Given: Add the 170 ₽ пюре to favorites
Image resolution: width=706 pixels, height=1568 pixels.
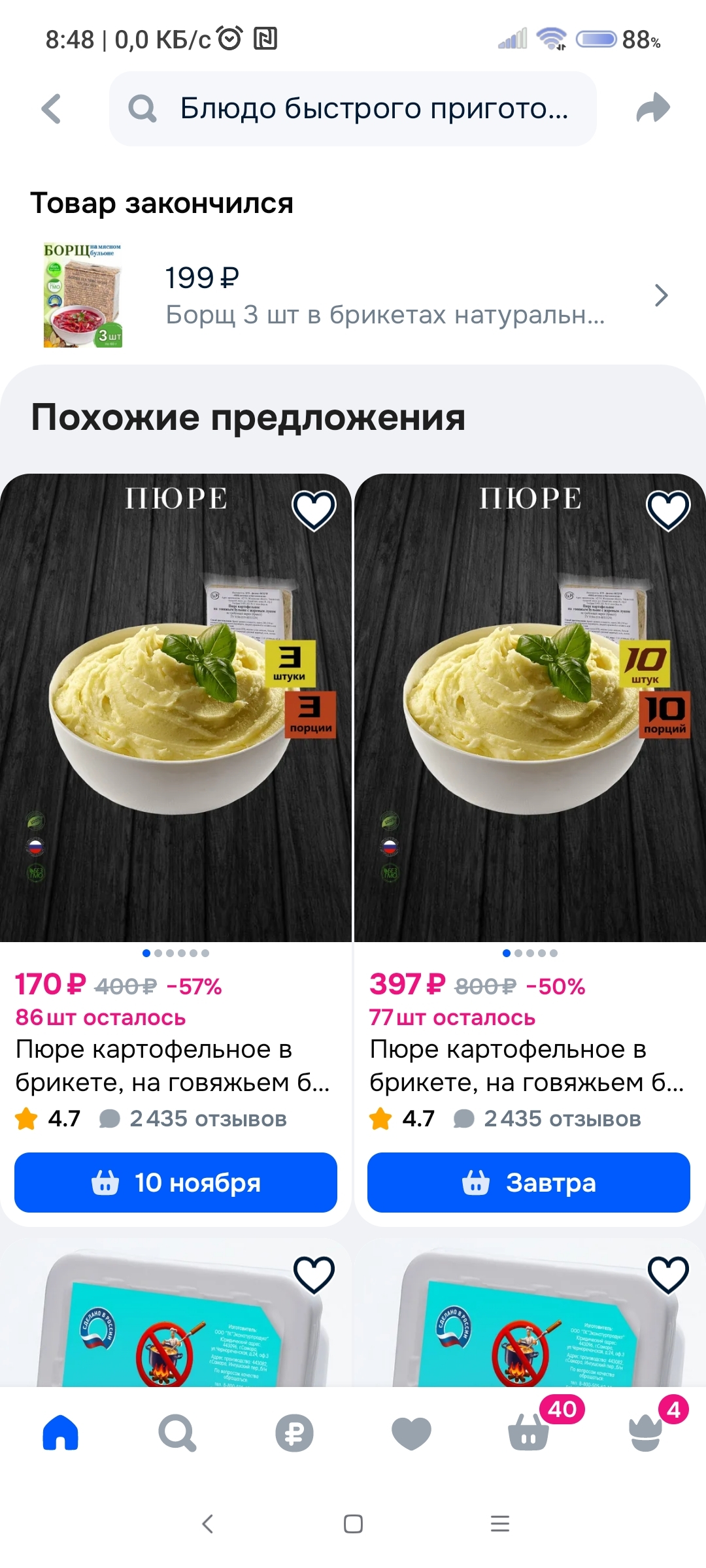Looking at the screenshot, I should coord(314,510).
